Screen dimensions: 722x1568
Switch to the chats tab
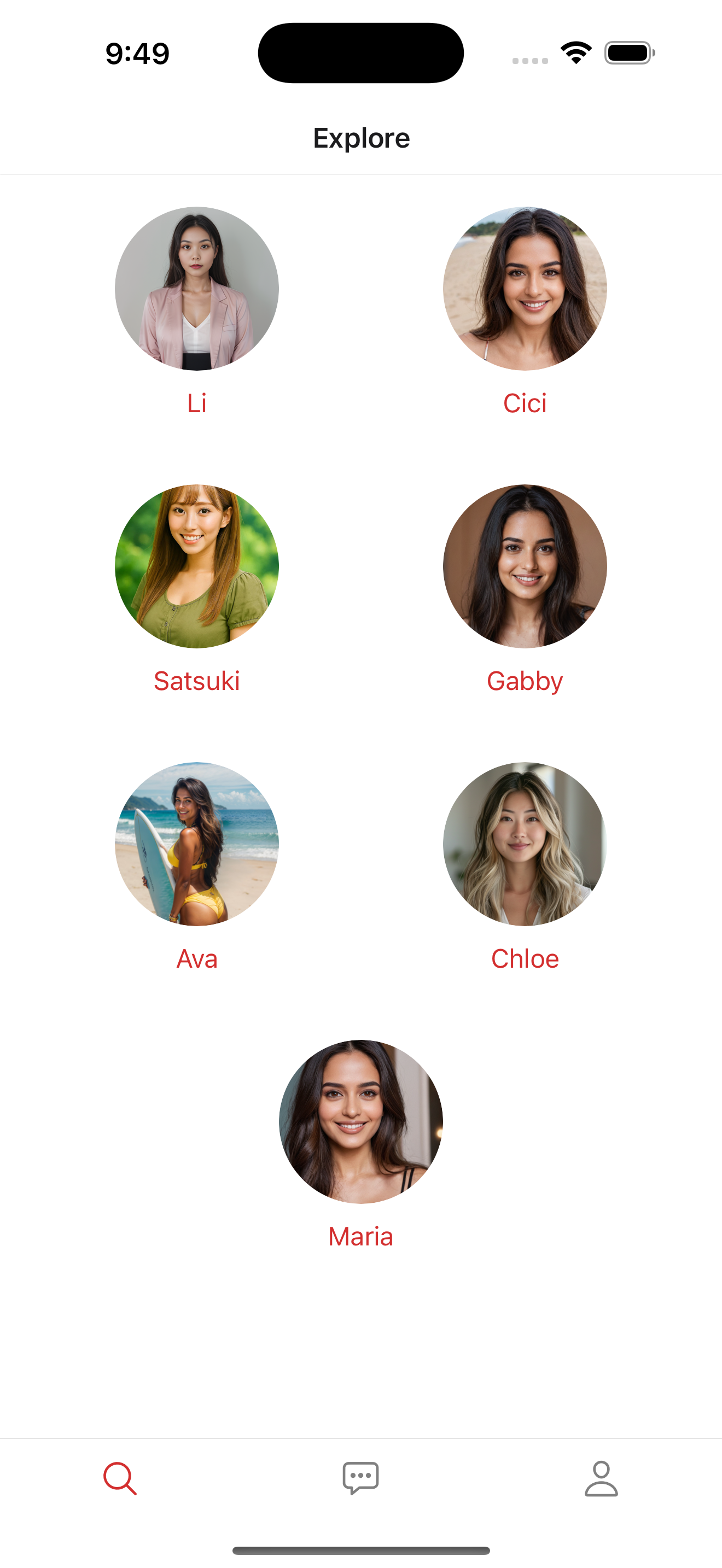(360, 1478)
